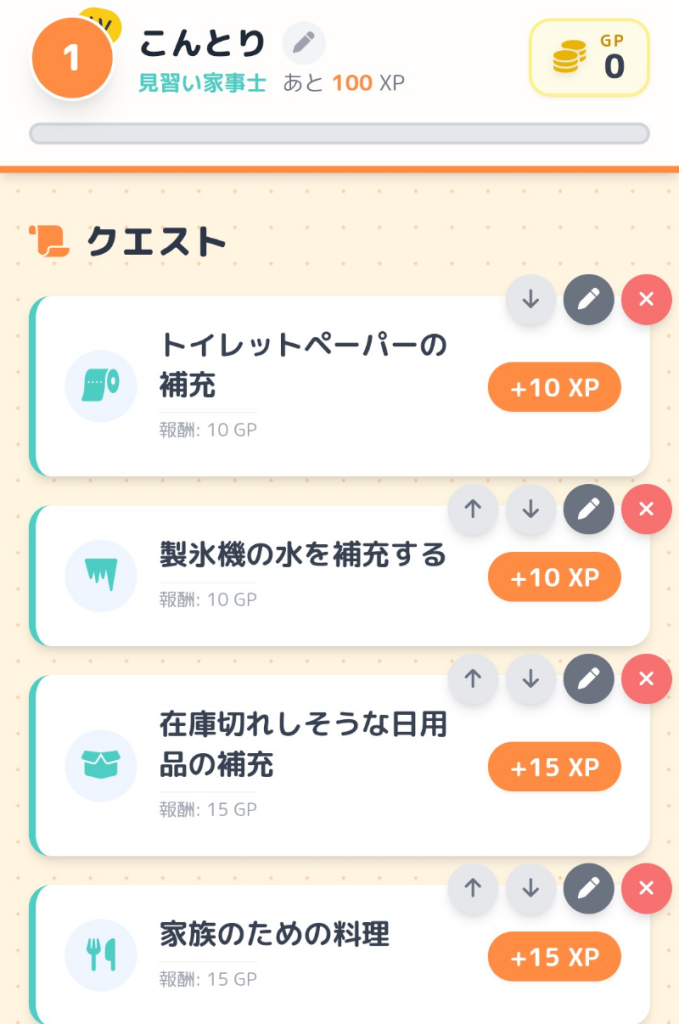Claim +15 XP for 家族のための料理

click(x=554, y=957)
